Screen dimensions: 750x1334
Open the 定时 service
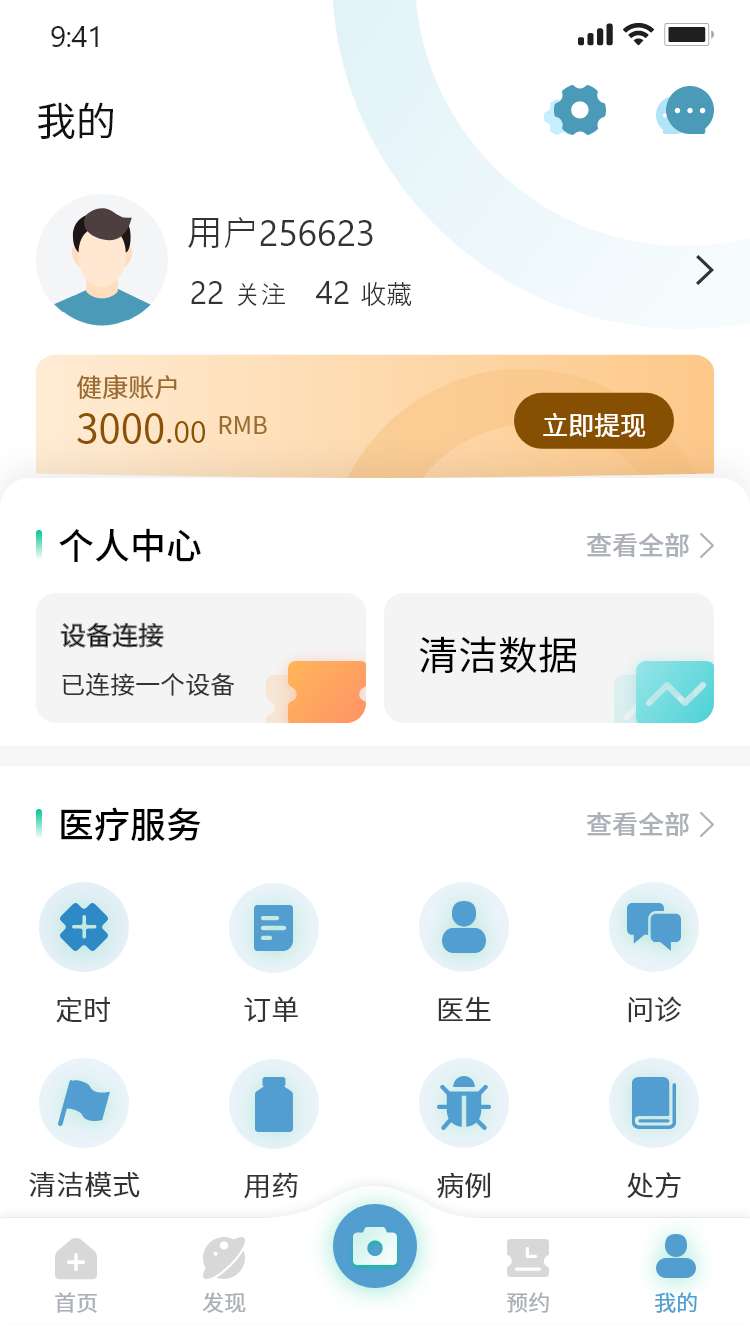click(84, 928)
